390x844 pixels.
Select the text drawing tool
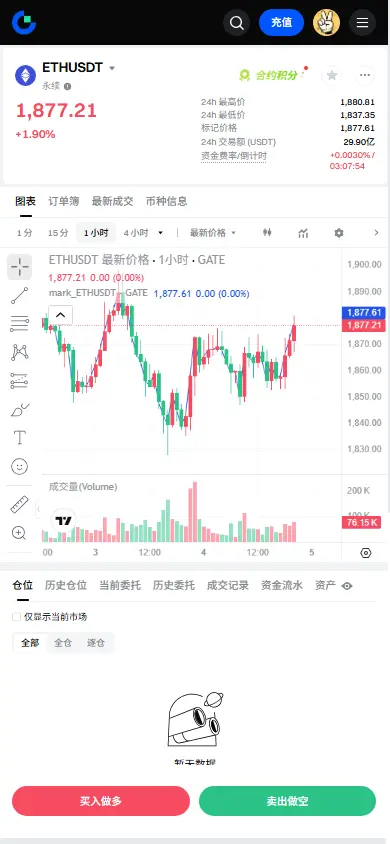coord(19,437)
